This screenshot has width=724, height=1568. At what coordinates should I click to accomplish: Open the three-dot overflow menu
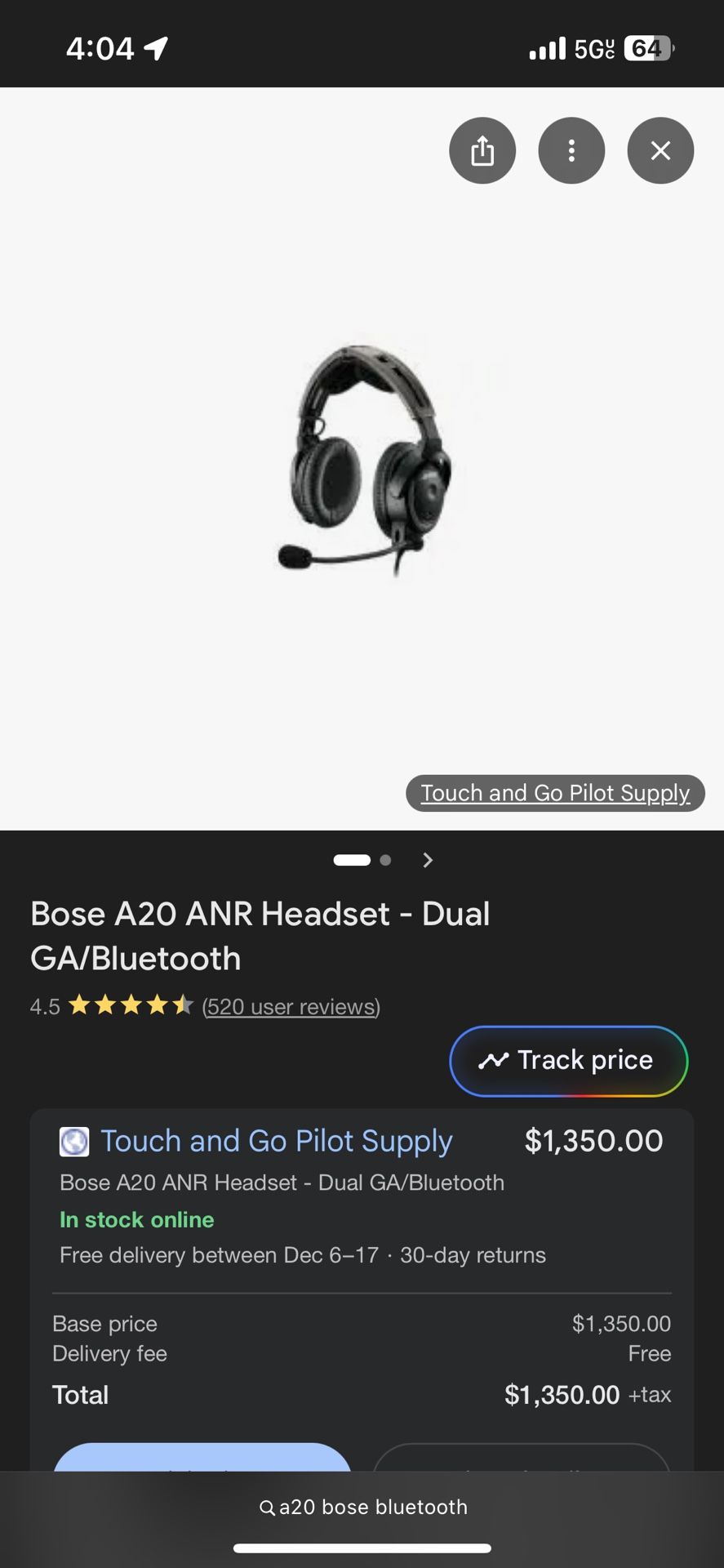tap(571, 150)
